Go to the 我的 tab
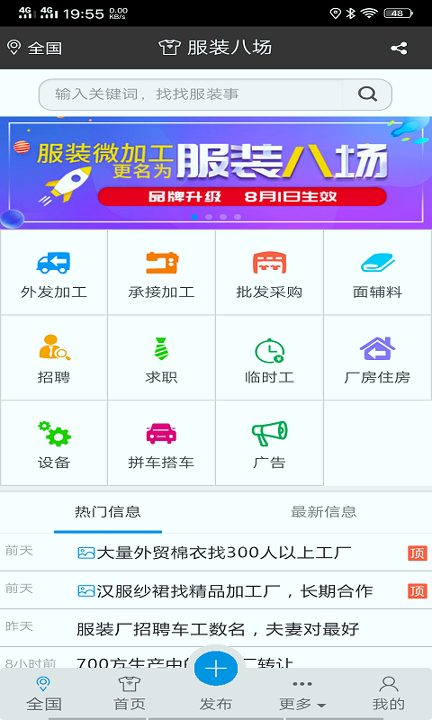The image size is (432, 720). click(x=388, y=693)
